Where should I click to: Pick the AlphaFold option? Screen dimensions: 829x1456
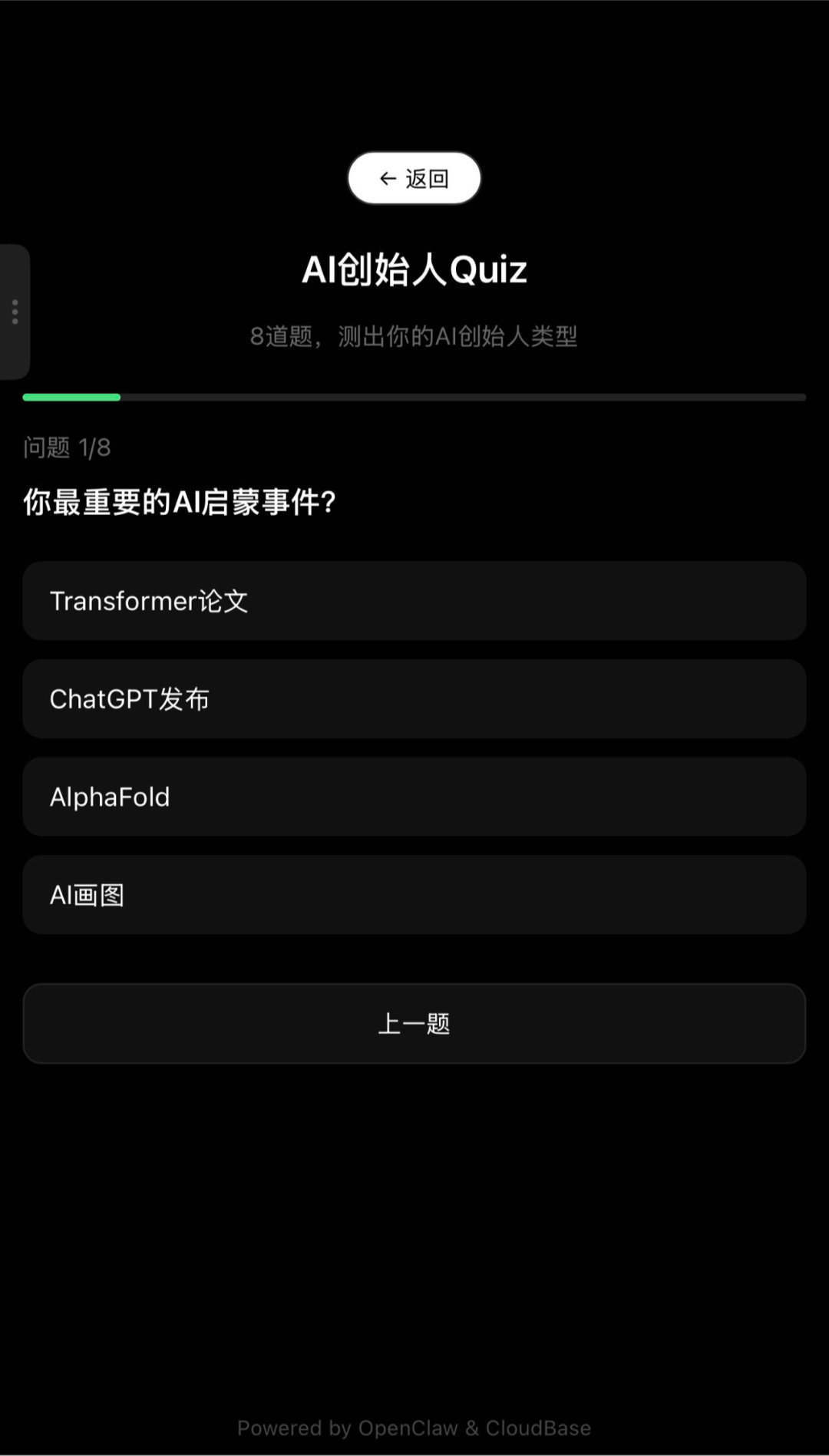(x=414, y=797)
